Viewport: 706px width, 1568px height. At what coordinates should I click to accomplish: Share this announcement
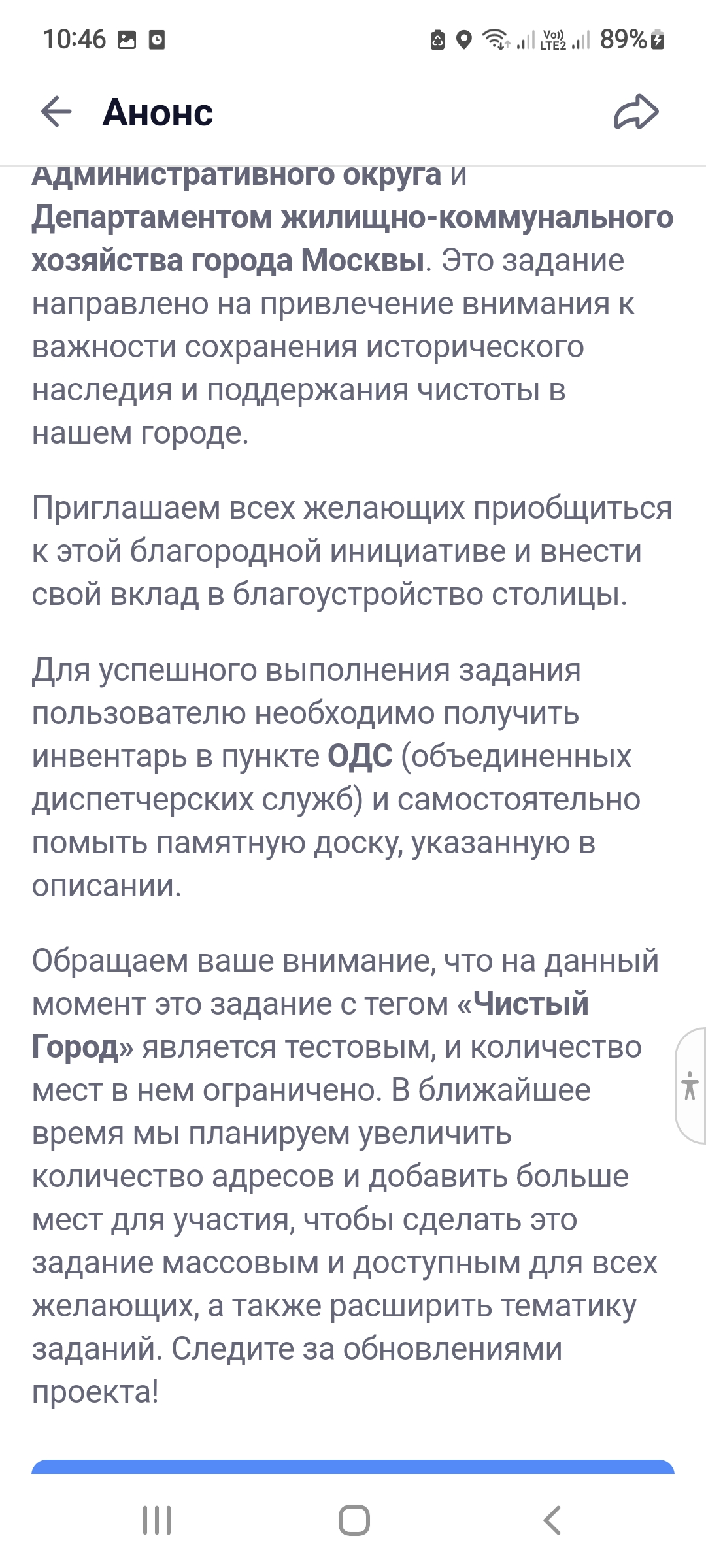pyautogui.click(x=636, y=112)
